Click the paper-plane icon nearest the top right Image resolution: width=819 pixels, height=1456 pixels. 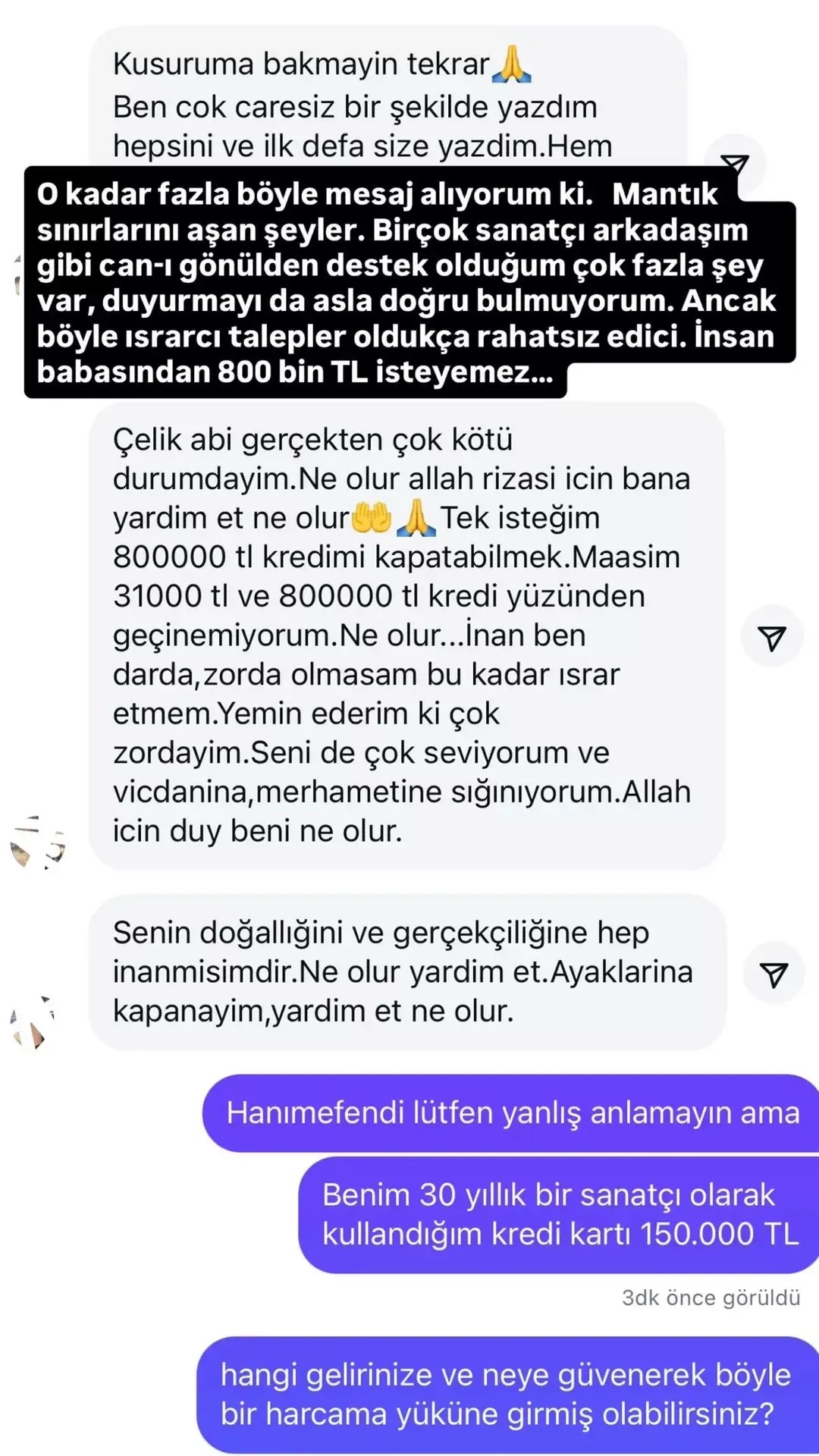pos(734,162)
